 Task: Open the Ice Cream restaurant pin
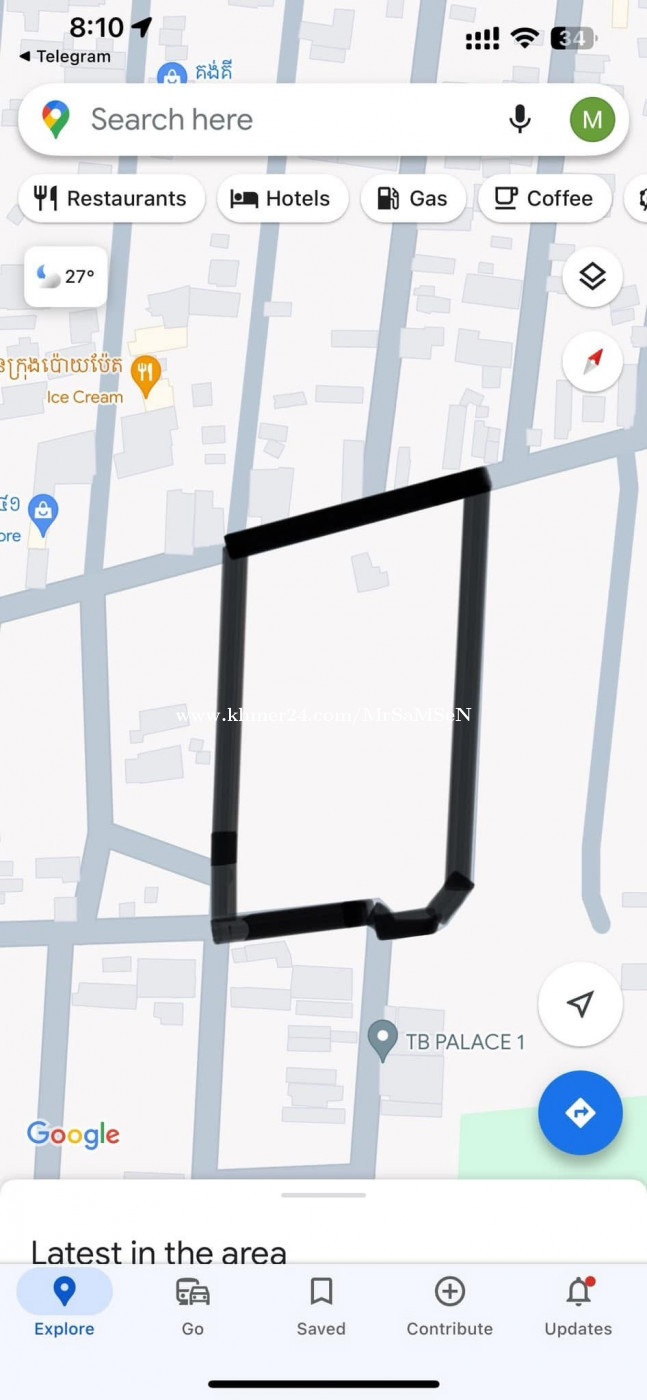pos(147,377)
